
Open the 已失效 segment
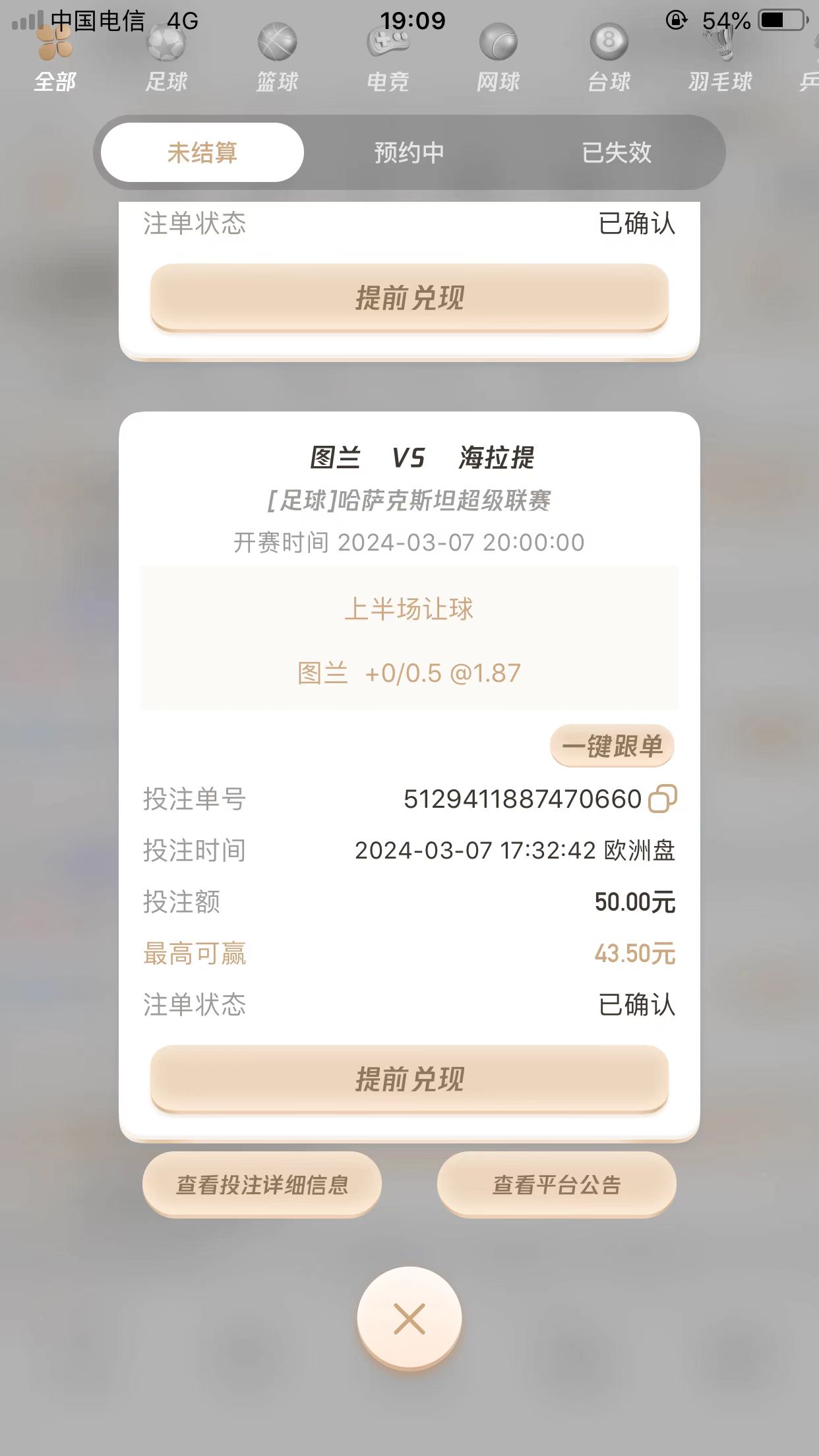tap(617, 152)
